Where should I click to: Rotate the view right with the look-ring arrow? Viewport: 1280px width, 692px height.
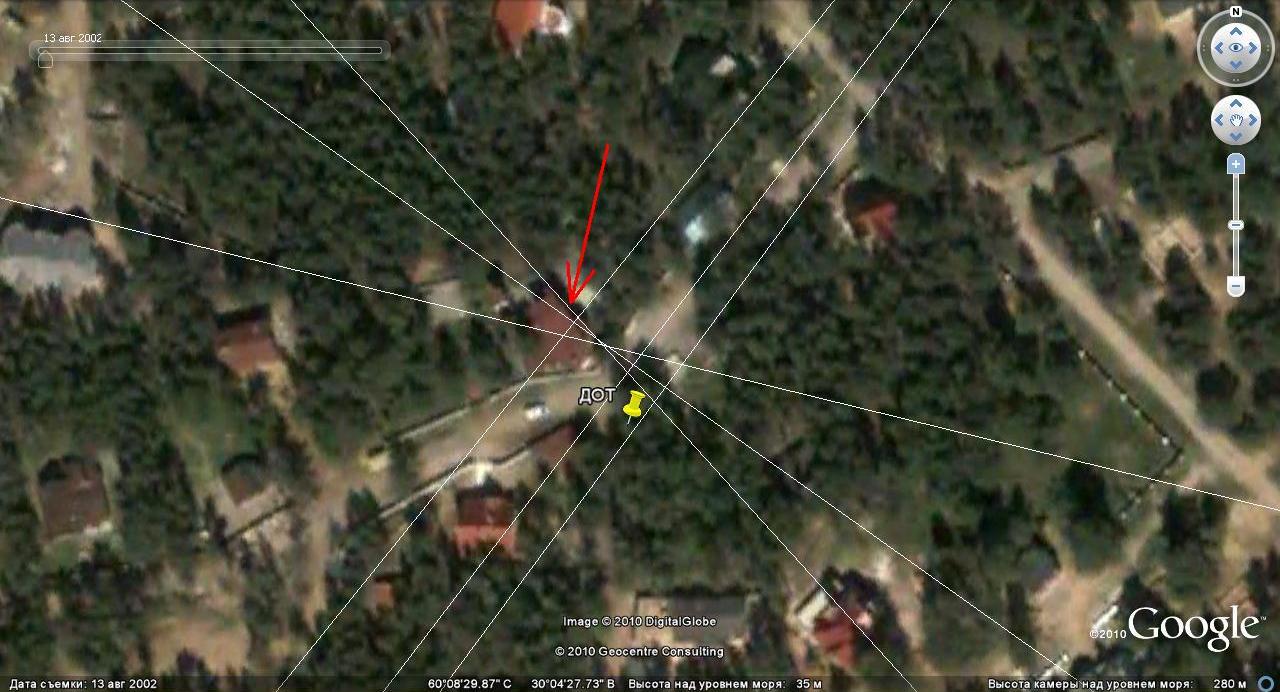pos(1255,48)
